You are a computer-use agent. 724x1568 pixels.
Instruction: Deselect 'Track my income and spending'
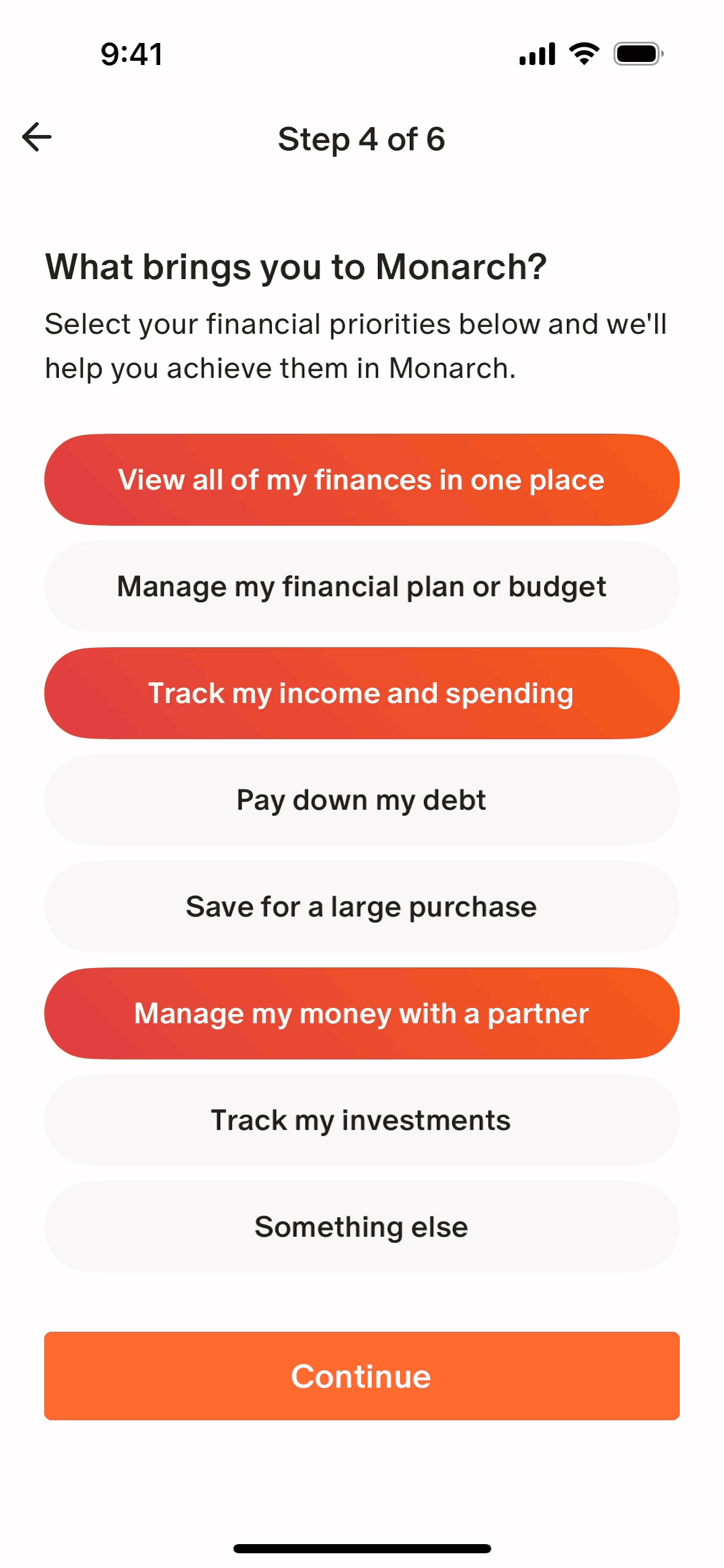click(362, 693)
